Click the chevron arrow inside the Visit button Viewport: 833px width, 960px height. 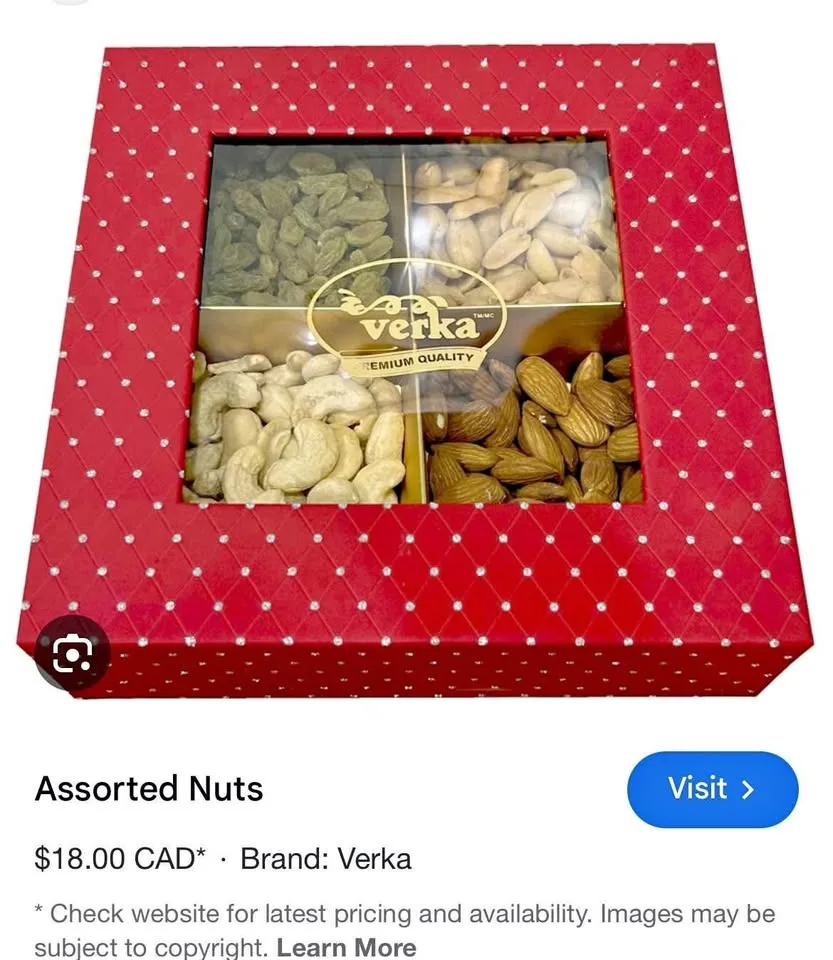pos(748,789)
